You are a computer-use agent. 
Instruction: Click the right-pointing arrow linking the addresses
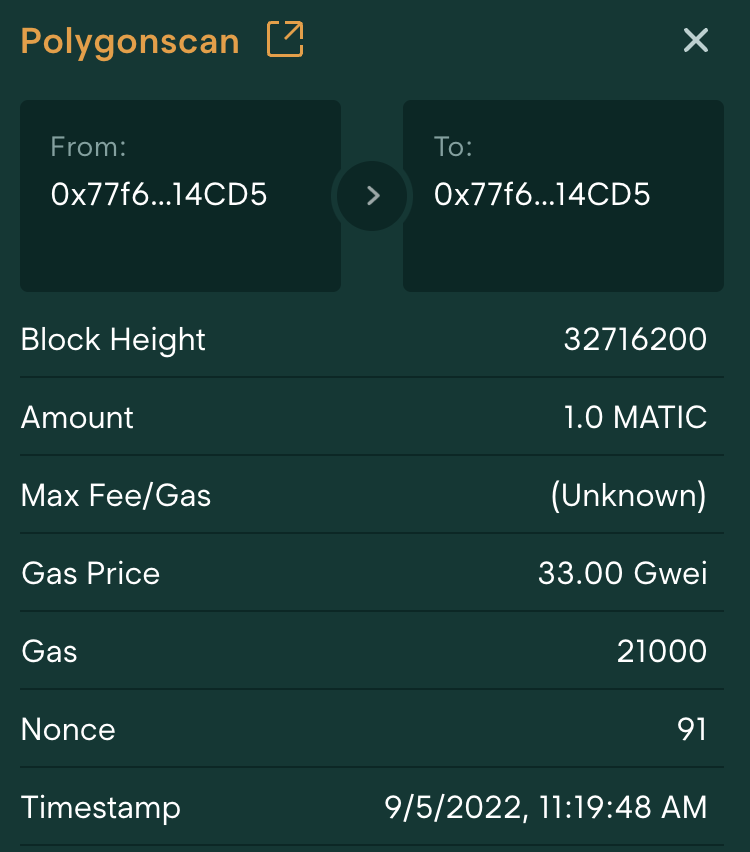coord(371,196)
